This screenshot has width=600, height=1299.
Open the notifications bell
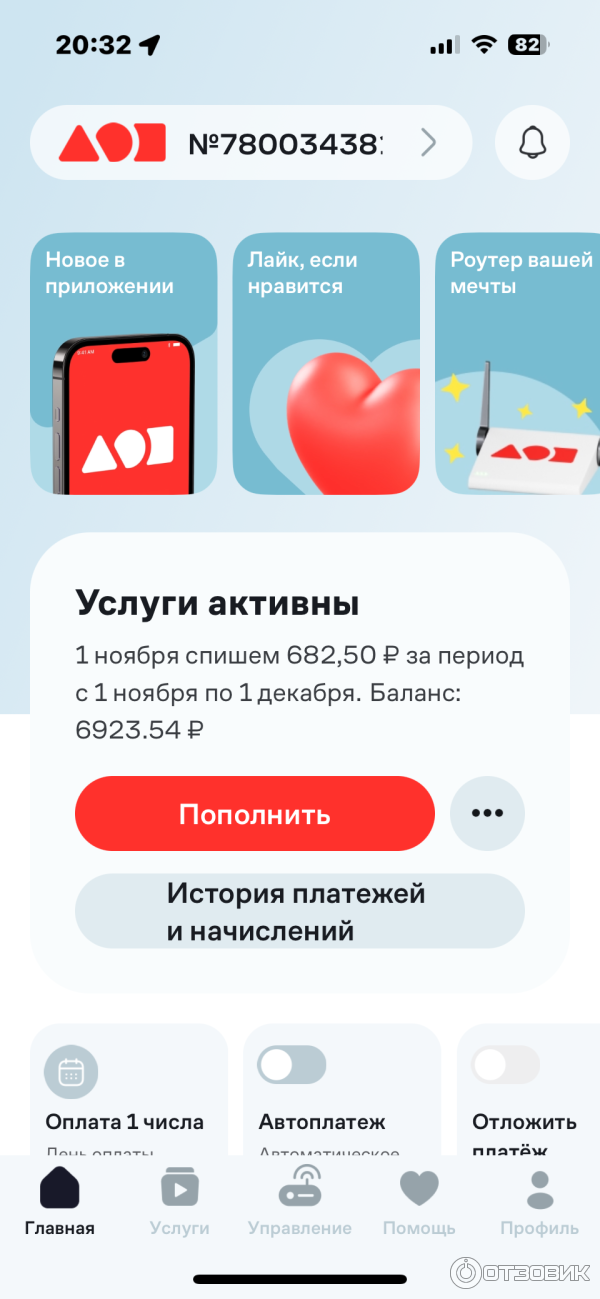(x=532, y=143)
